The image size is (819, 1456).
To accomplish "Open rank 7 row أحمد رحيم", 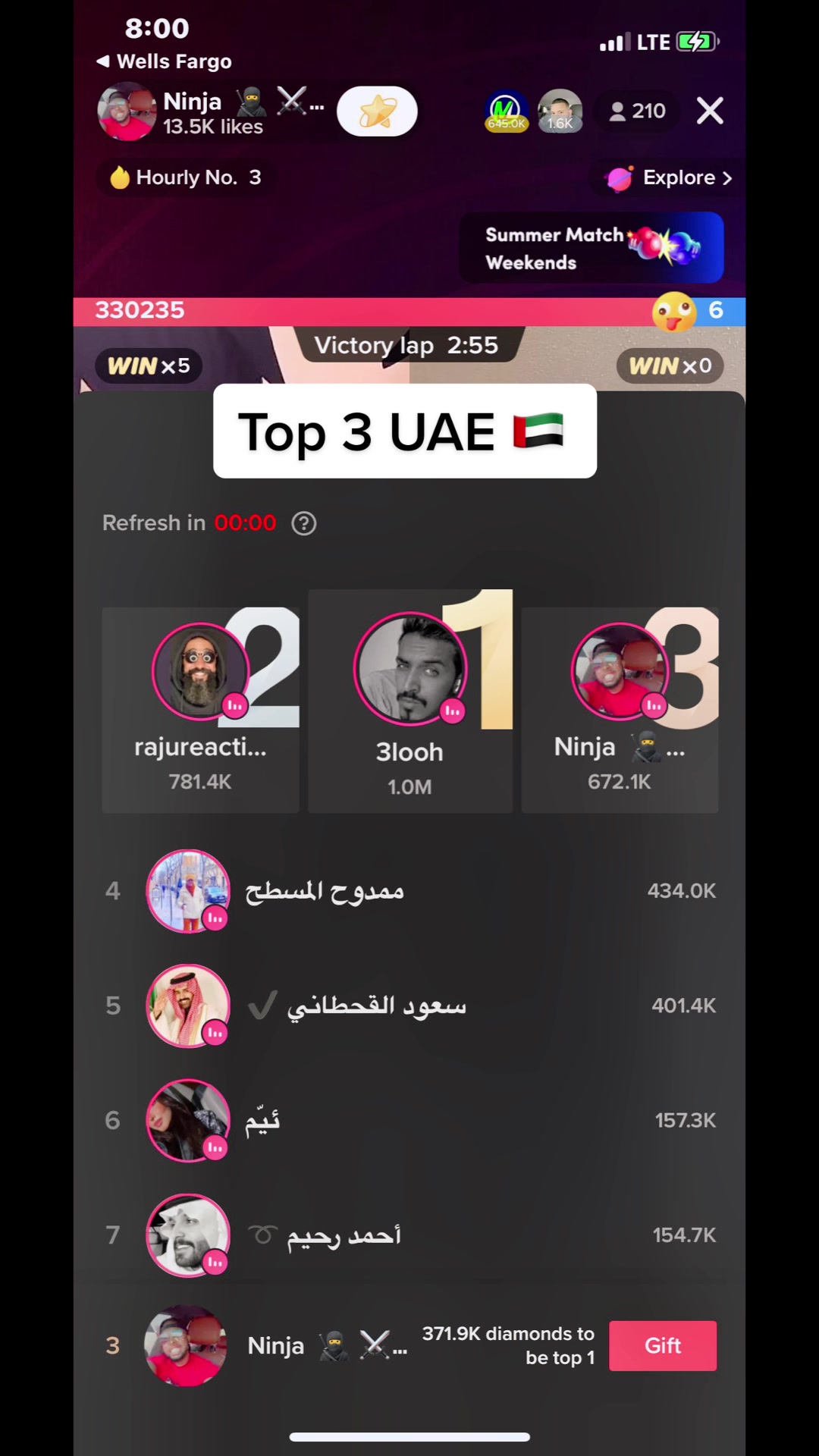I will pyautogui.click(x=409, y=1235).
